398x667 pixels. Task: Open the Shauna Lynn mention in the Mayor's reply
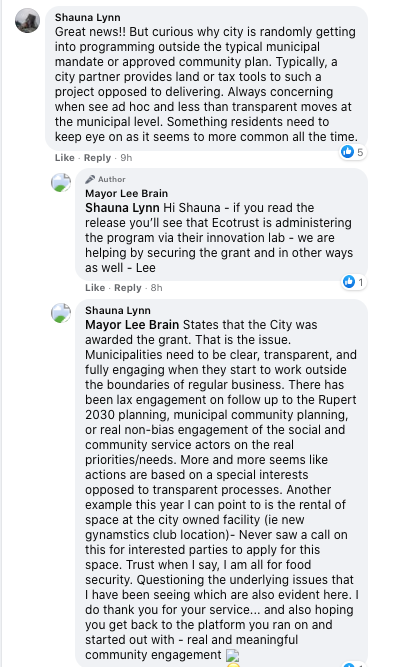[122, 208]
